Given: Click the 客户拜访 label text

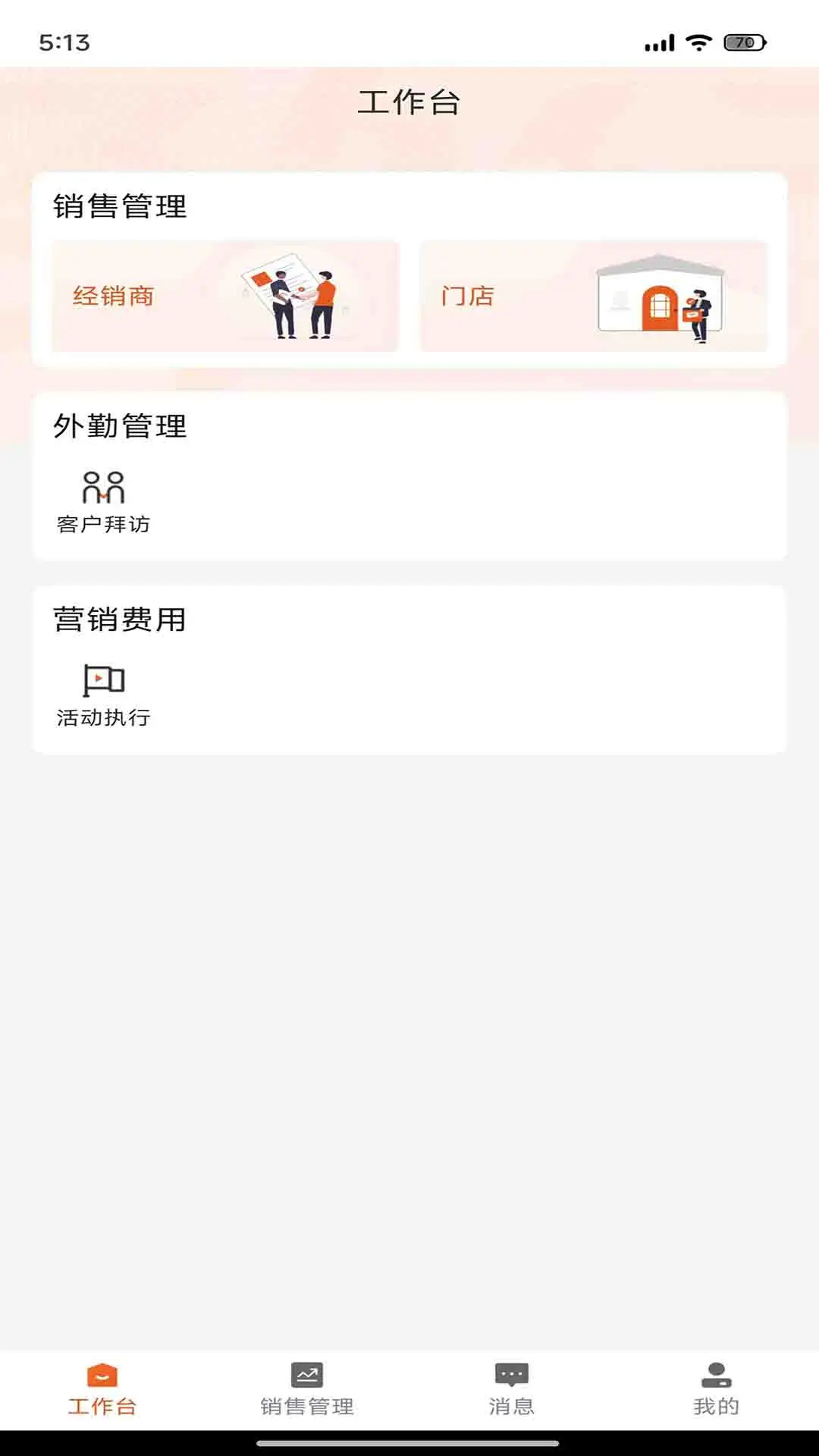Looking at the screenshot, I should pyautogui.click(x=104, y=524).
